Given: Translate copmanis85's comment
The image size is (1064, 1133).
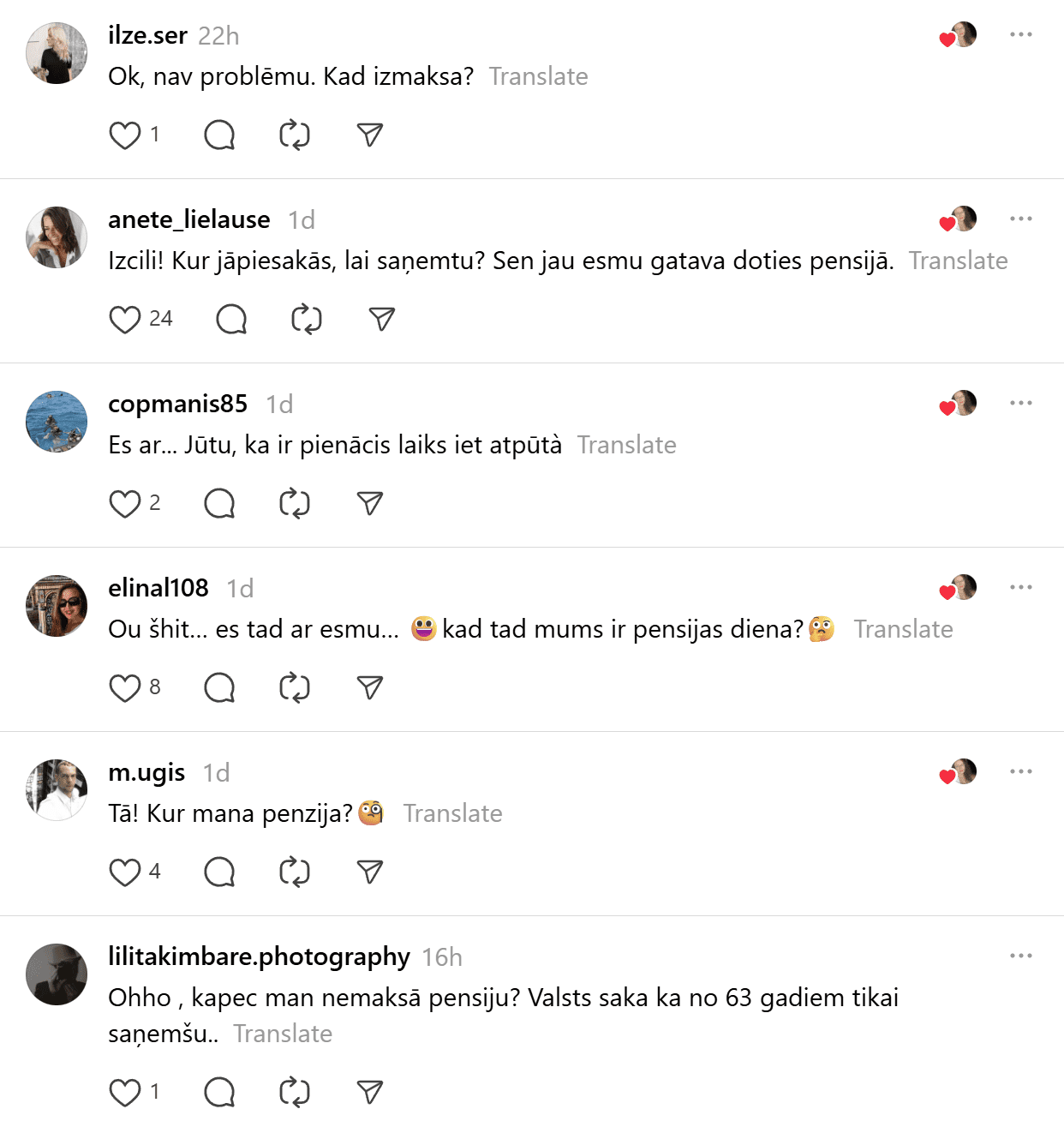Looking at the screenshot, I should (626, 445).
